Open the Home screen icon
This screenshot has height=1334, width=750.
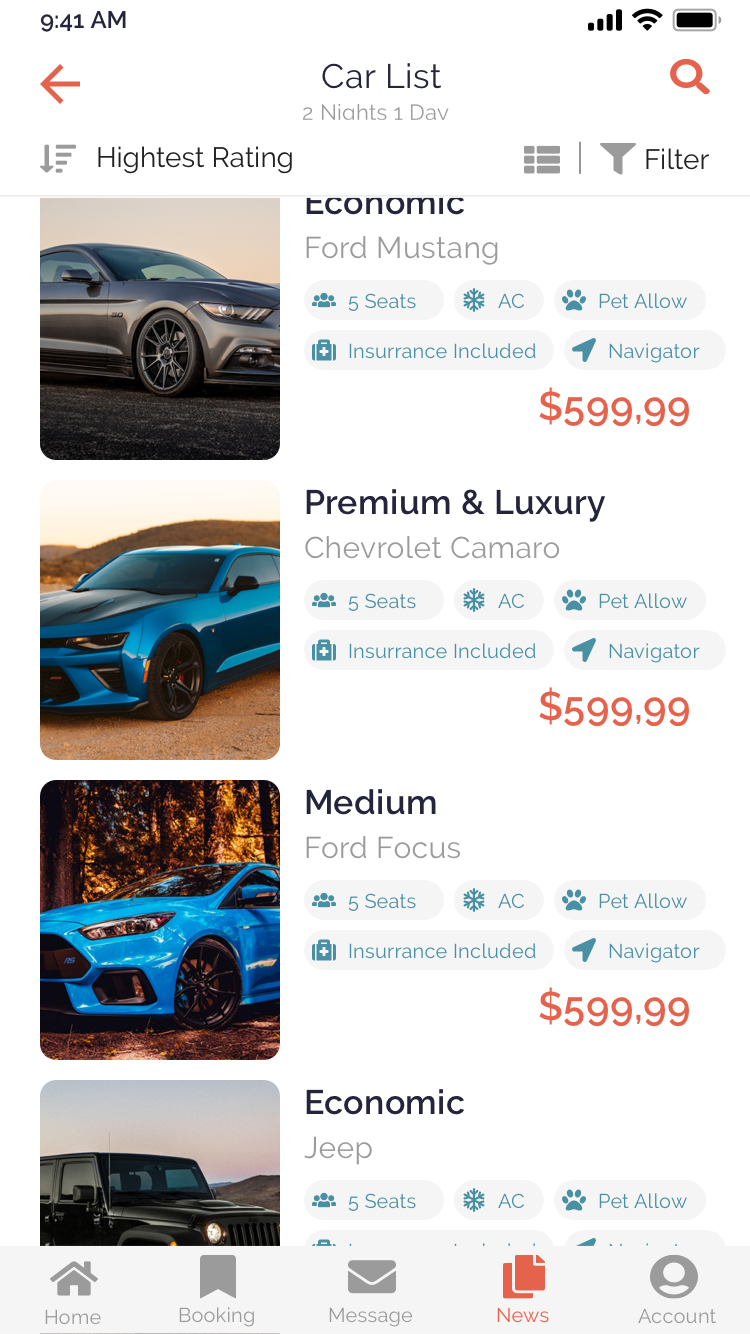pos(72,1277)
